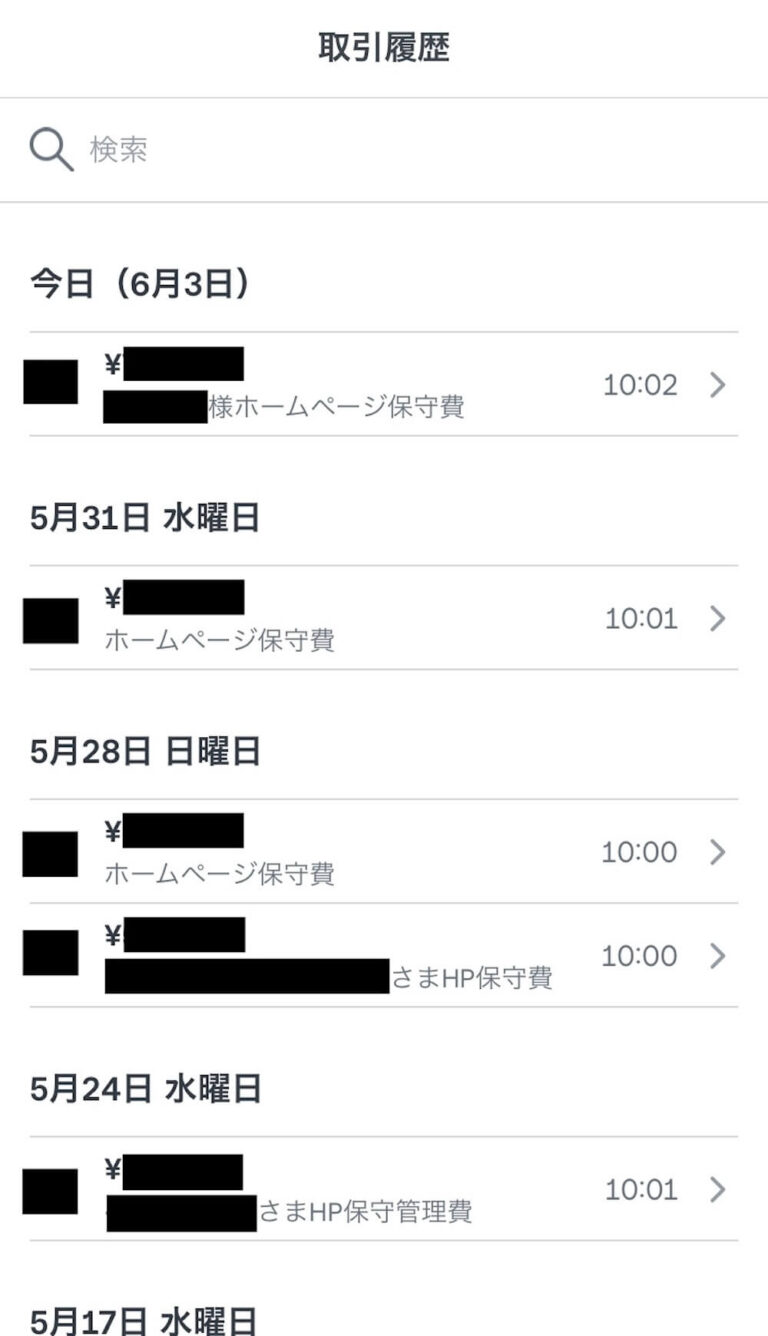Open today's 10:02 様ホームページ保守費 transaction

pyautogui.click(x=384, y=385)
